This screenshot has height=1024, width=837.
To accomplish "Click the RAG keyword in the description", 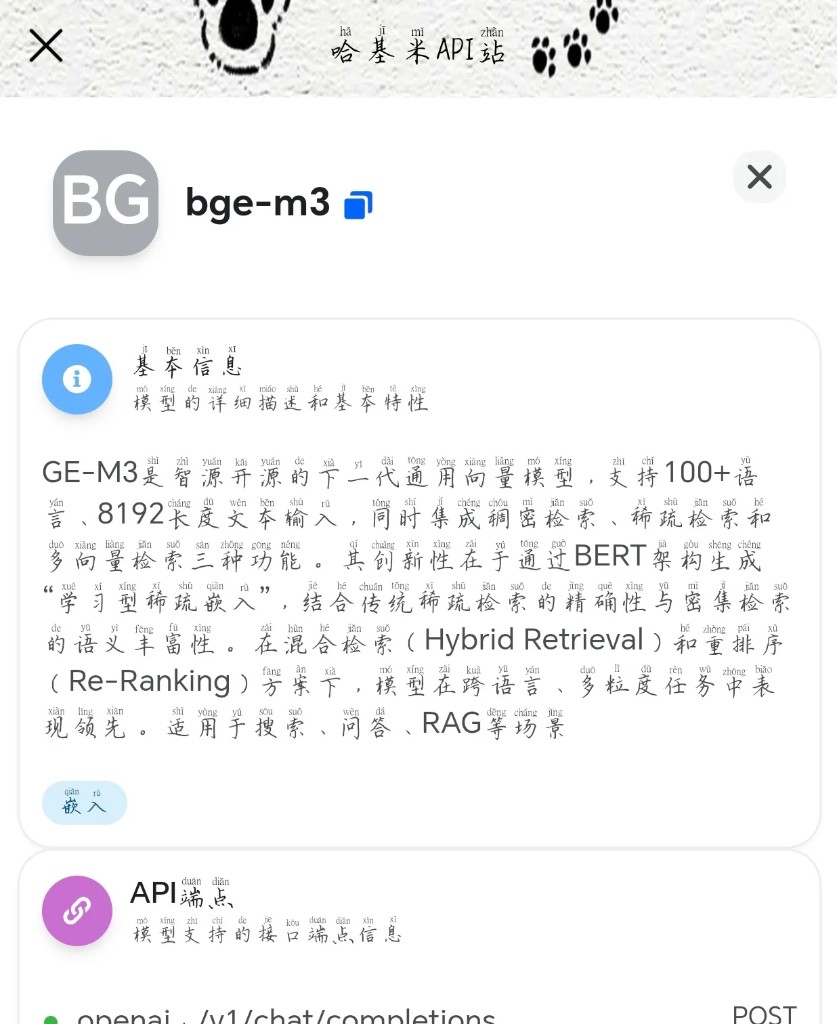I will point(452,723).
